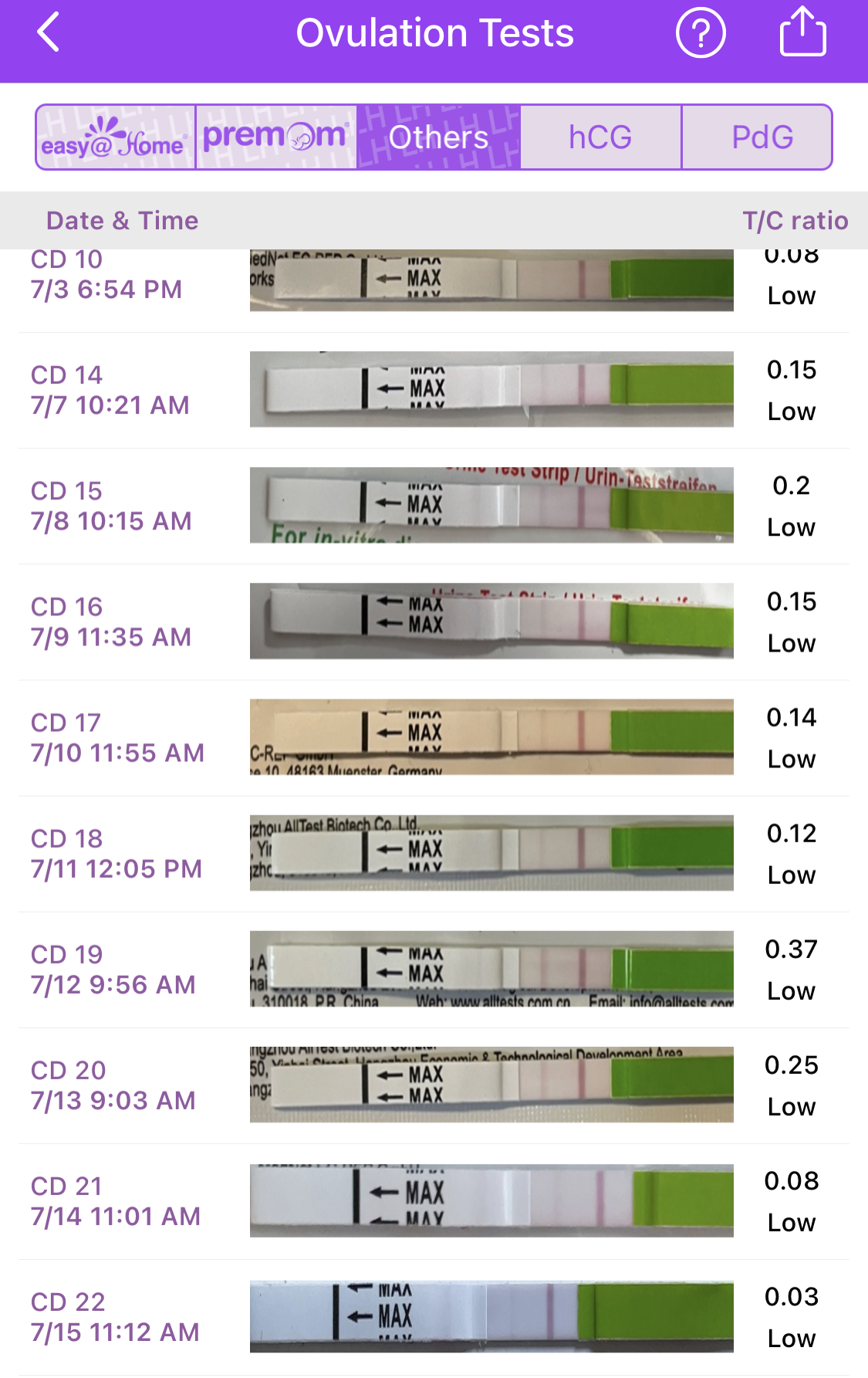This screenshot has width=868, height=1378.
Task: Switch to the hCG tab
Action: coord(600,137)
